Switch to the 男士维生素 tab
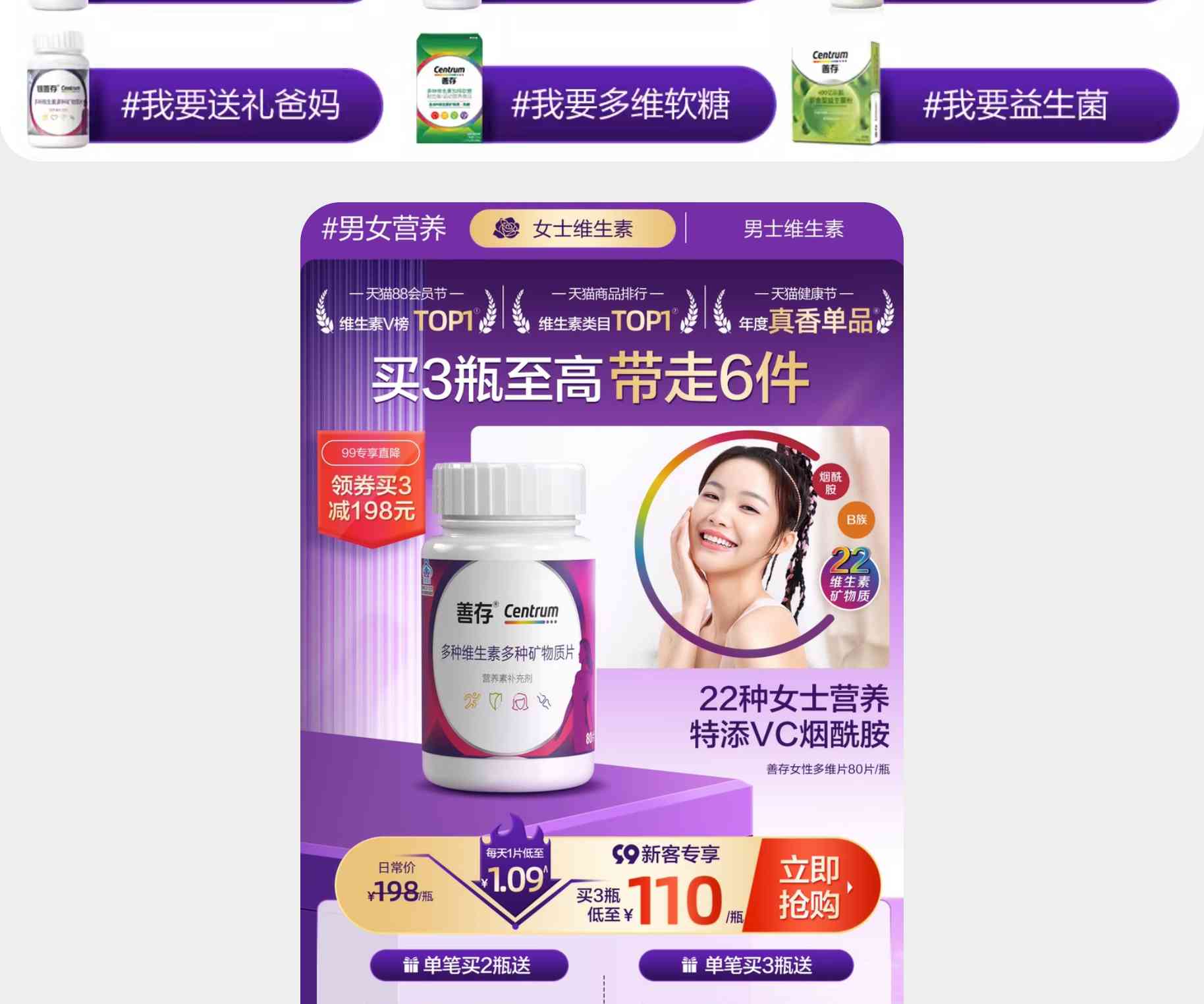The width and height of the screenshot is (1204, 1004). (x=793, y=229)
